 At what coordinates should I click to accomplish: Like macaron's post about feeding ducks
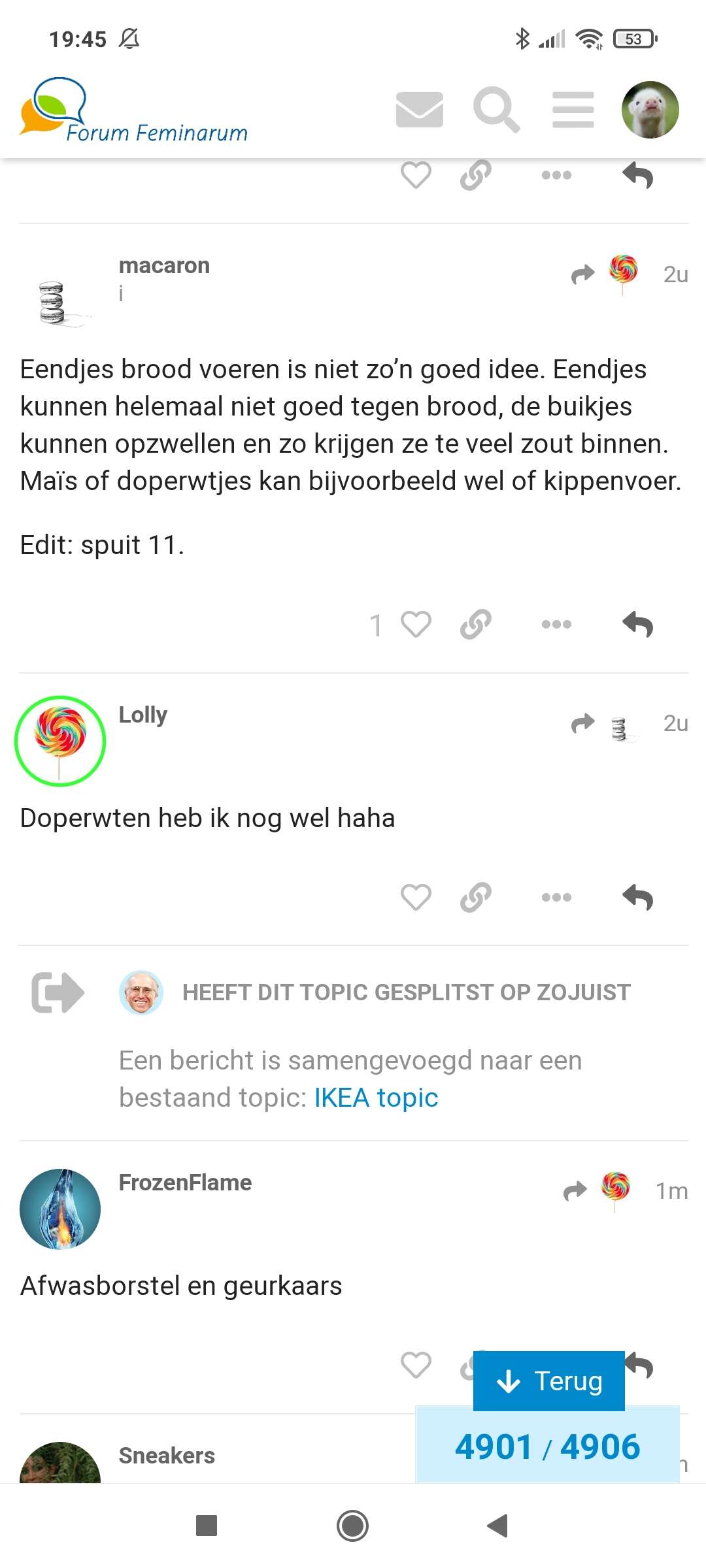(416, 625)
